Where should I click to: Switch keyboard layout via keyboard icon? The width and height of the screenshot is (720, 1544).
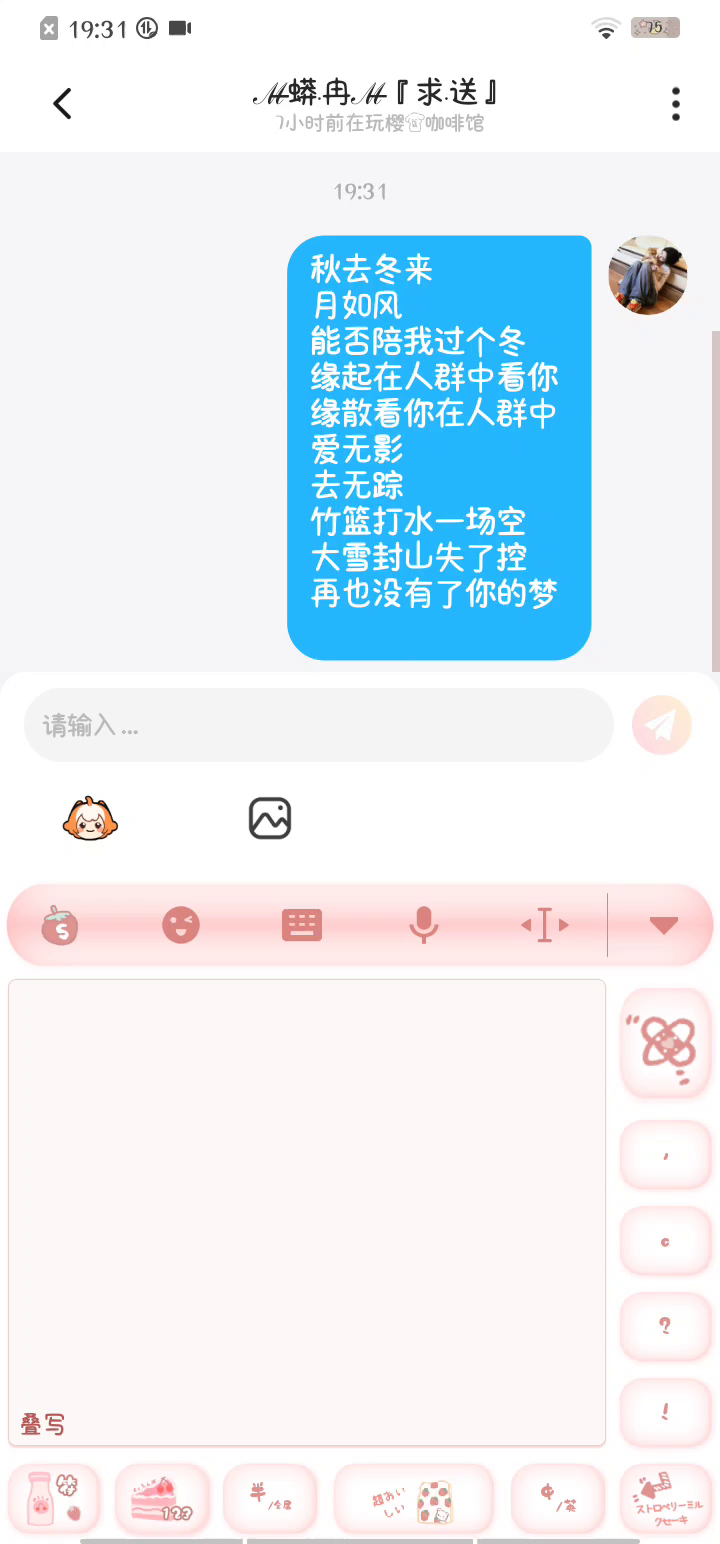pos(301,924)
